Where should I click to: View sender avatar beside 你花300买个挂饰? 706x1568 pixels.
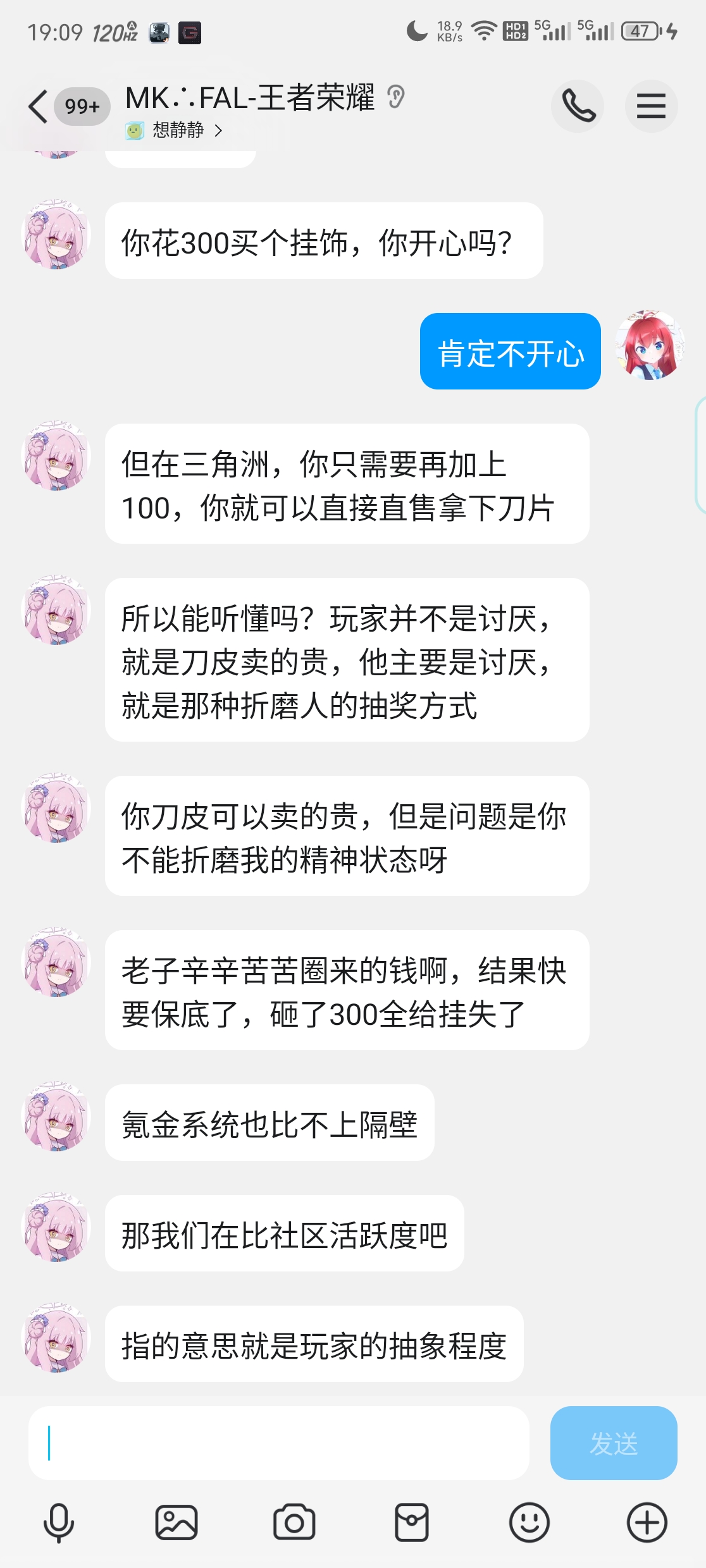point(56,235)
